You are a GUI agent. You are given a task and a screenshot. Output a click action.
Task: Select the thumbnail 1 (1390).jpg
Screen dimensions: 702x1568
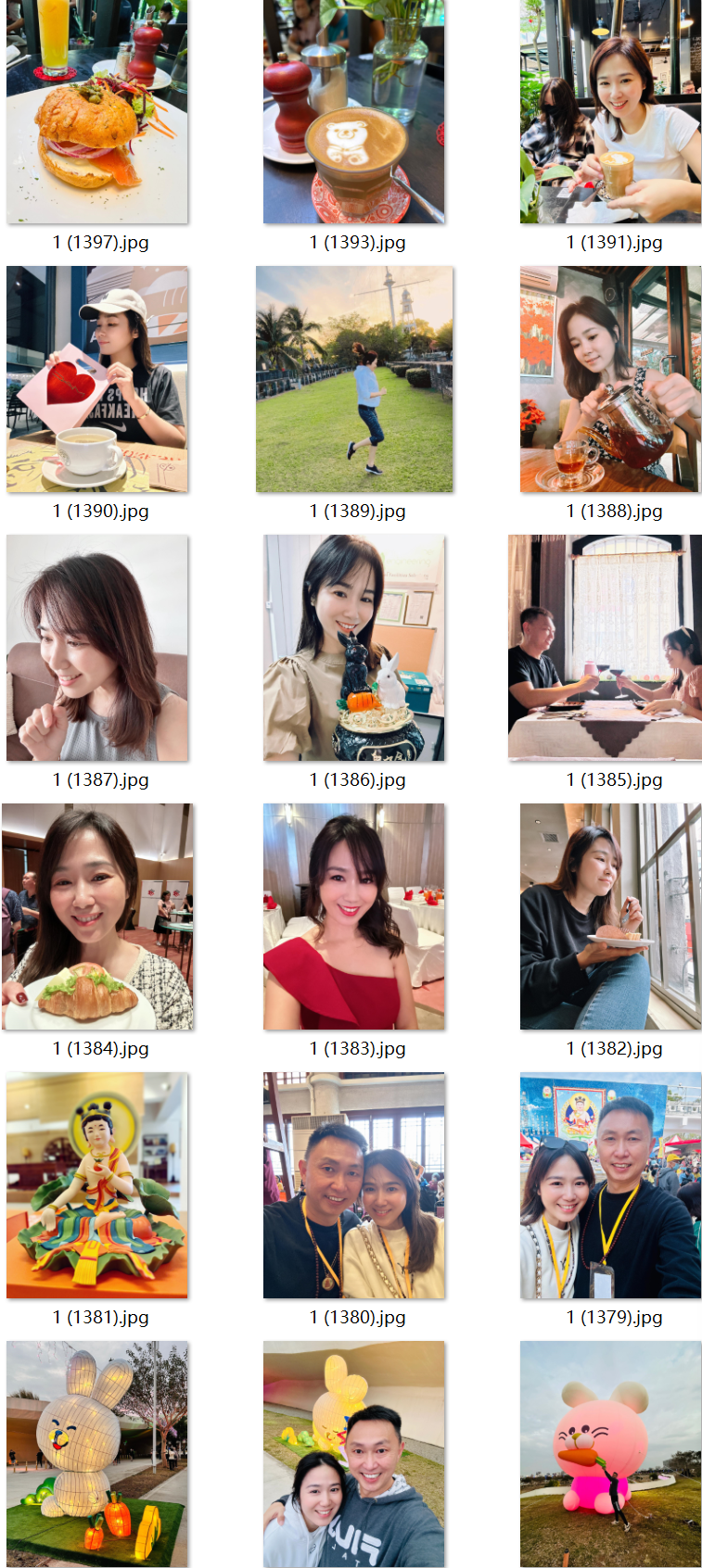click(x=97, y=379)
